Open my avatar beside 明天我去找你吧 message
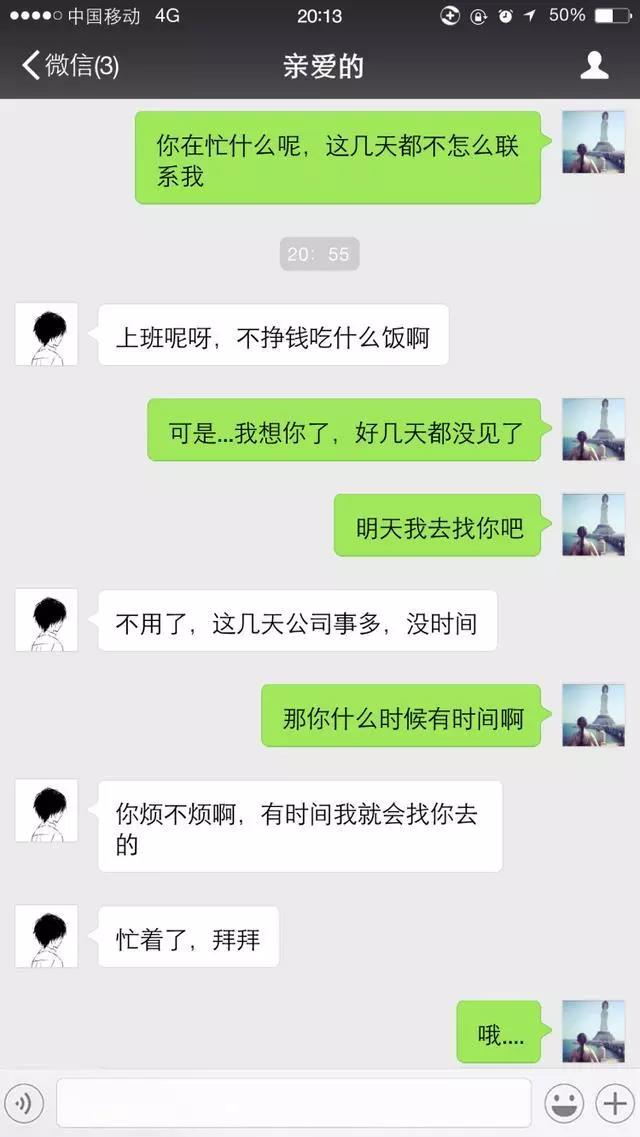The image size is (640, 1137). click(593, 525)
